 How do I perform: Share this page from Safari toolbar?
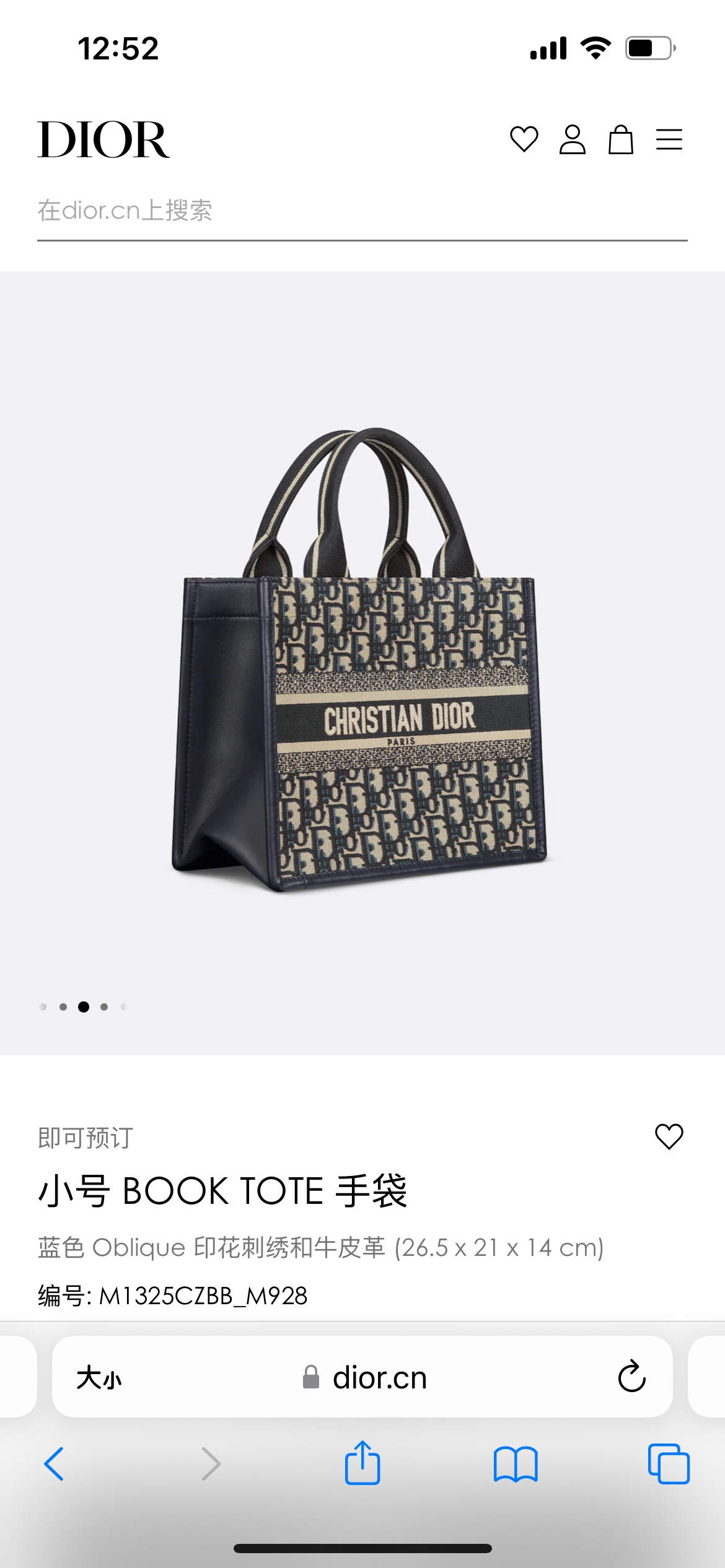coord(362,1463)
